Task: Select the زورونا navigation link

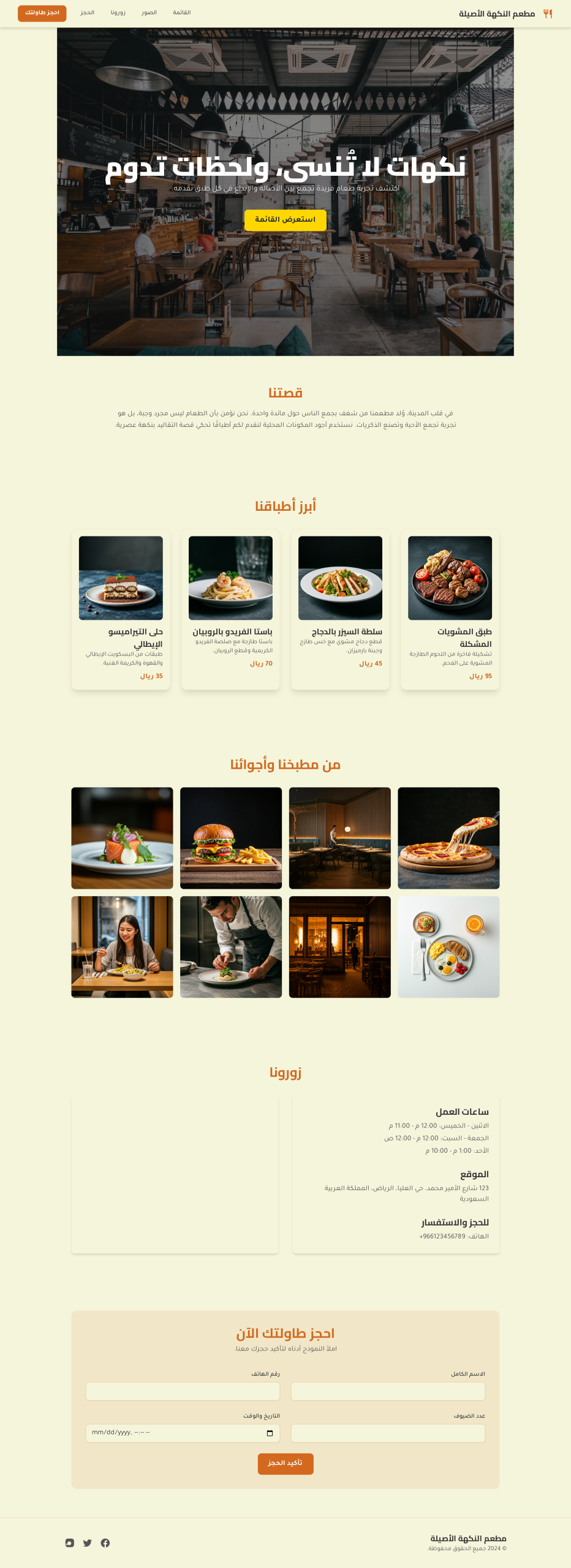Action: click(118, 13)
